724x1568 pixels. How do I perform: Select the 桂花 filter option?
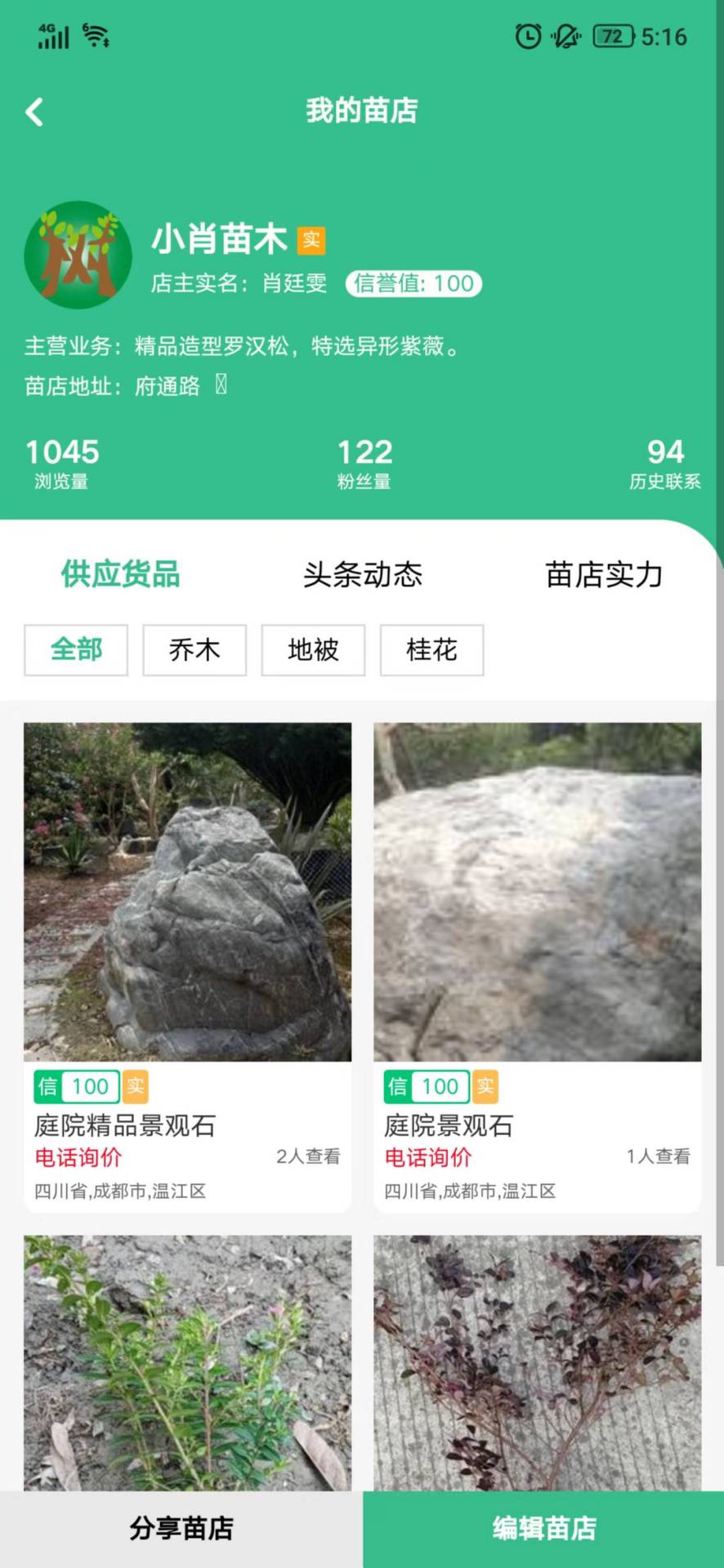[x=431, y=650]
